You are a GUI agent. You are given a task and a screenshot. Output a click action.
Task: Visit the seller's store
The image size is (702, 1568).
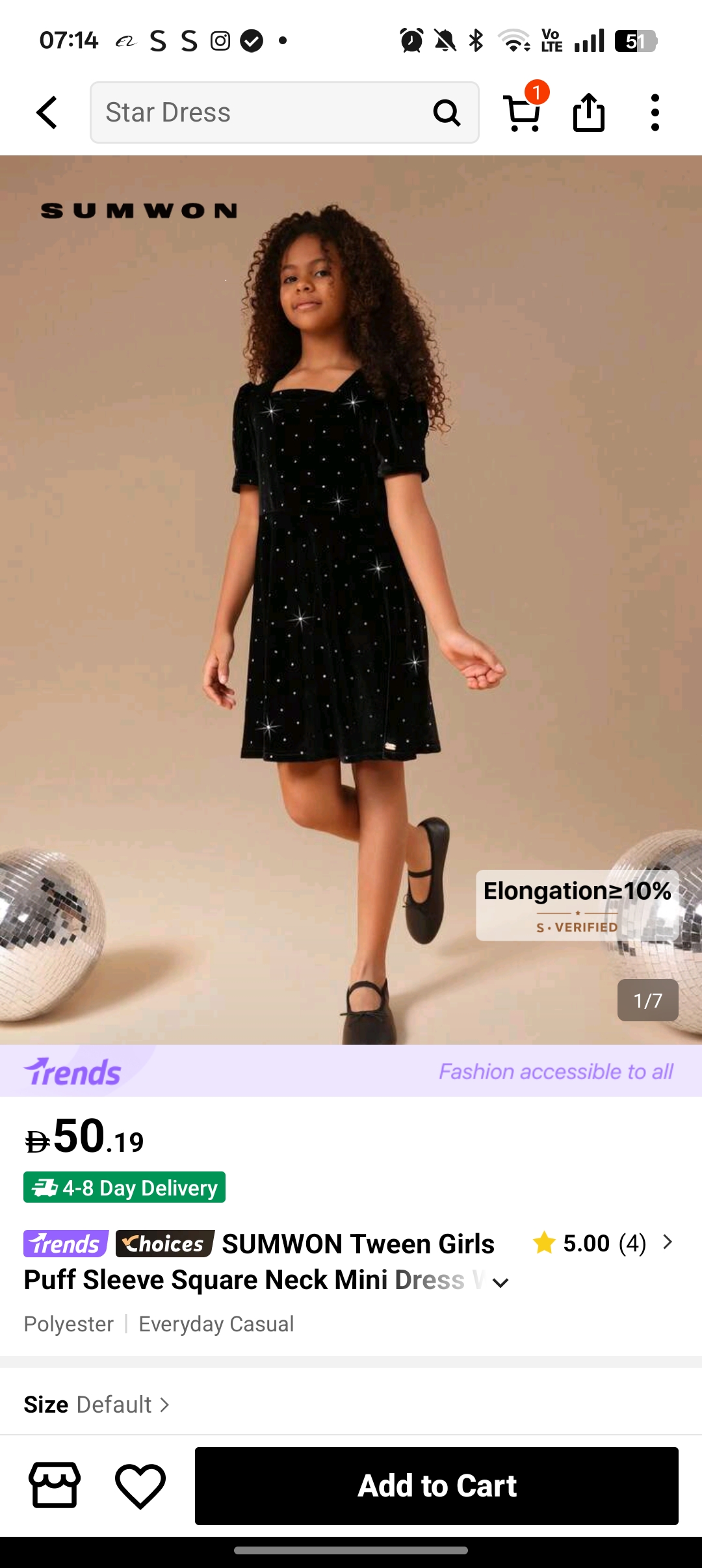pos(55,1485)
